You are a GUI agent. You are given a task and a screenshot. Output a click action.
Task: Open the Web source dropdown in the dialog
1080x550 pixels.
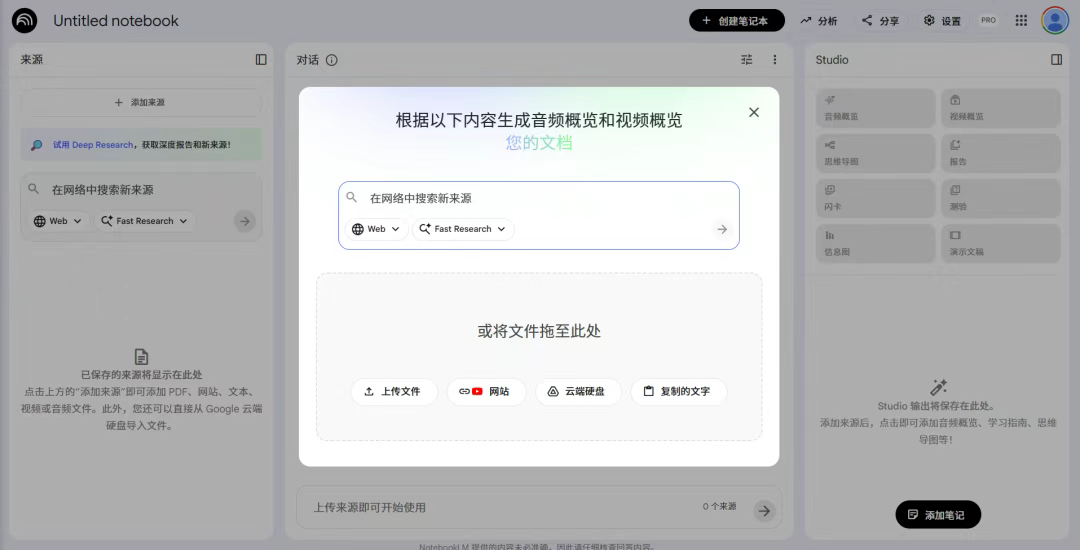376,229
